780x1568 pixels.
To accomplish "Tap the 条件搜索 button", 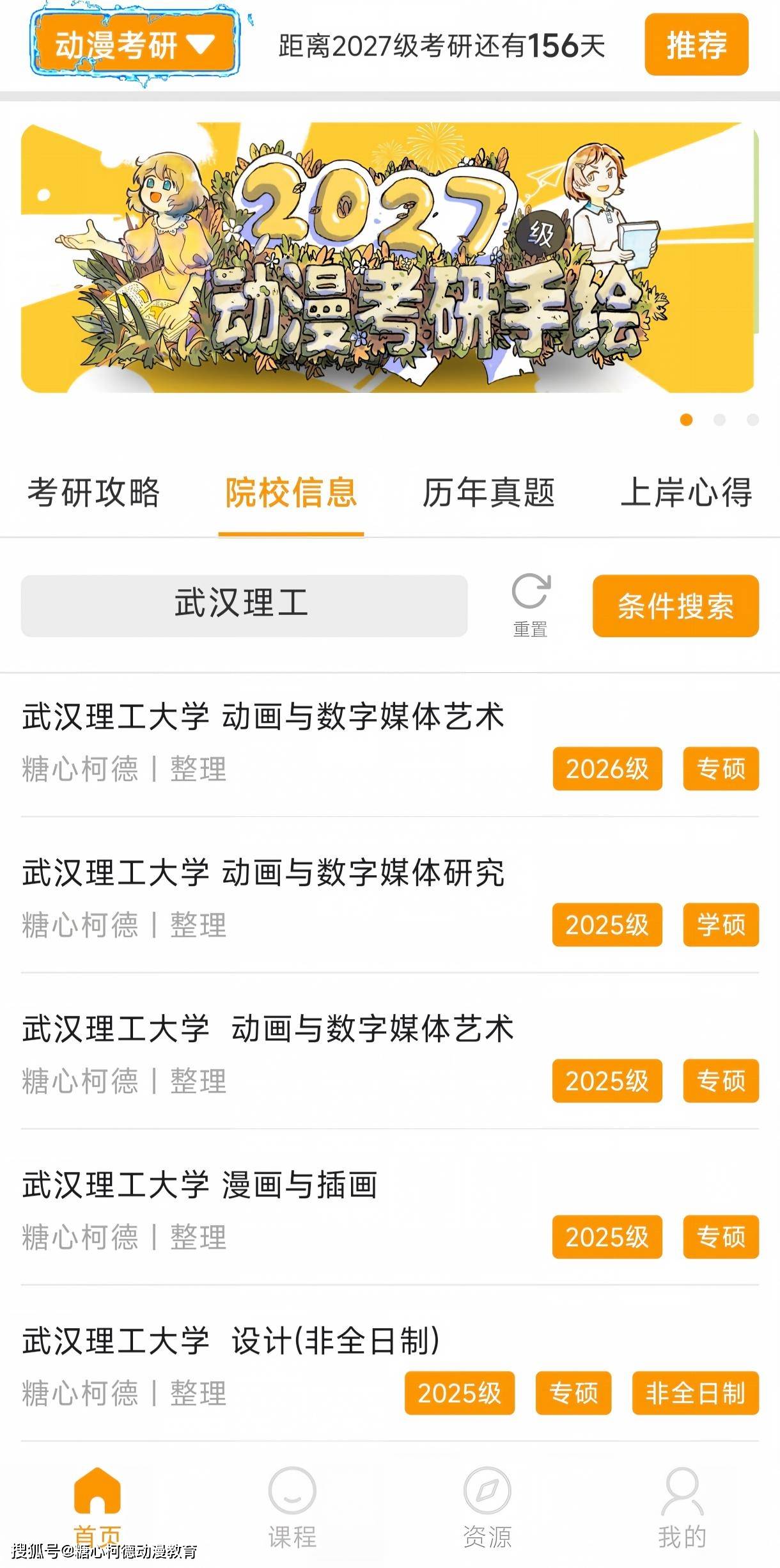I will (676, 606).
